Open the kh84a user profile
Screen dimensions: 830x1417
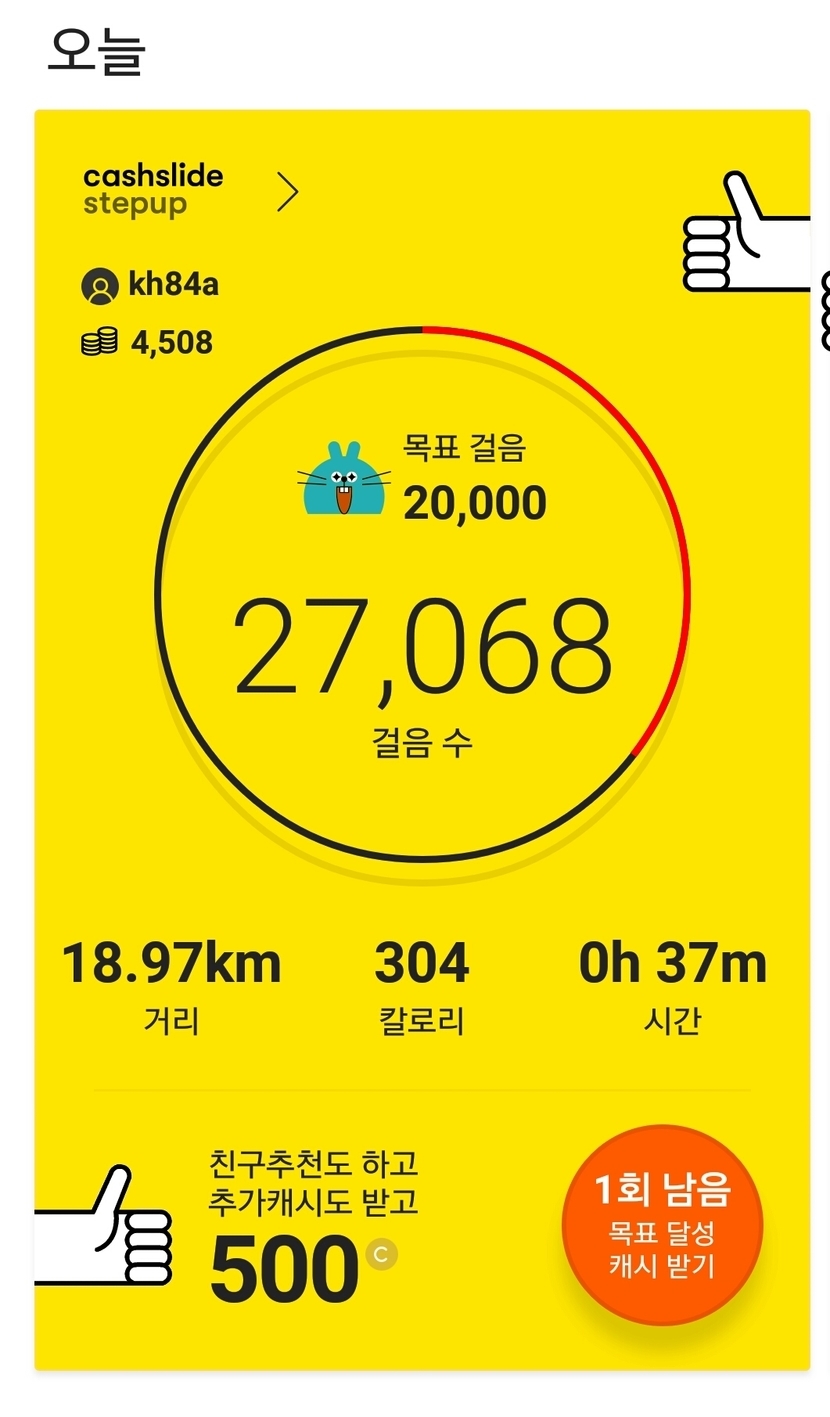pyautogui.click(x=151, y=286)
